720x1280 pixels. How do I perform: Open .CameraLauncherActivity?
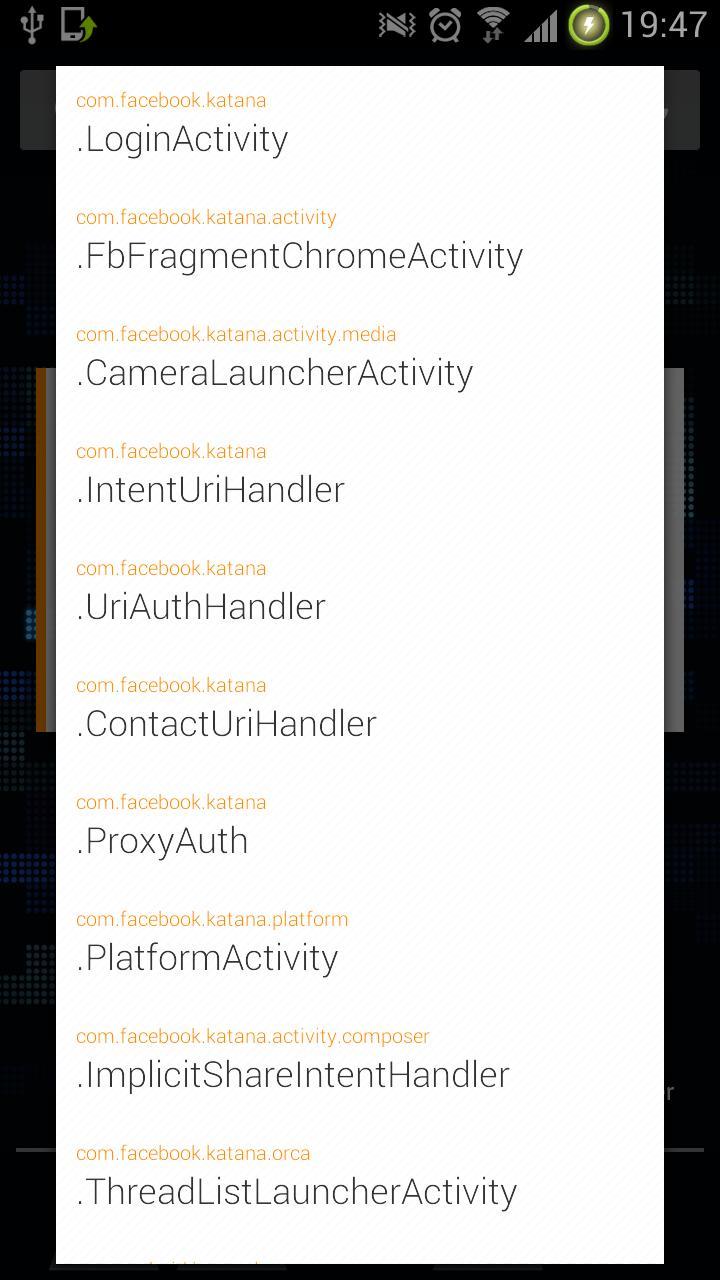point(360,359)
